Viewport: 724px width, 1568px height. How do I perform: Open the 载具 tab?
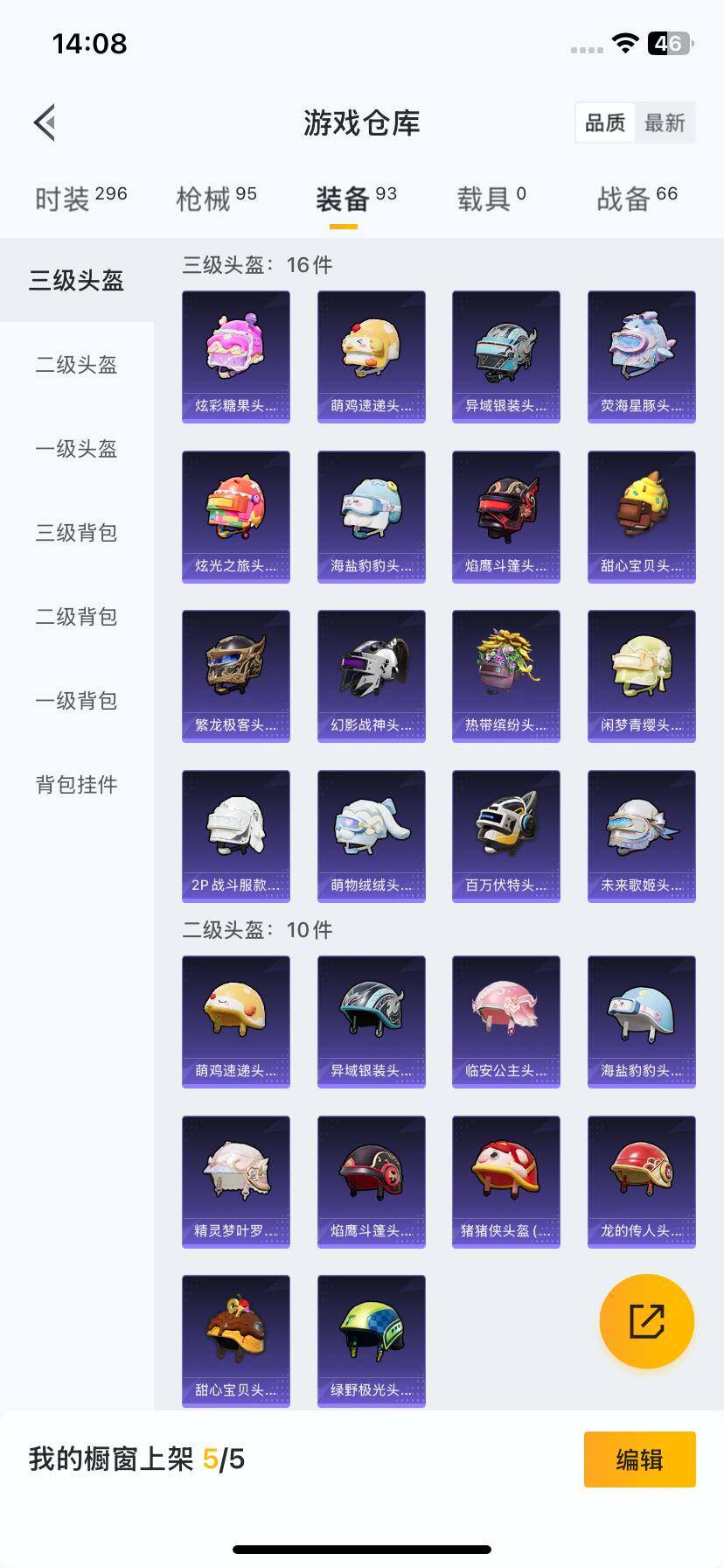click(x=491, y=199)
